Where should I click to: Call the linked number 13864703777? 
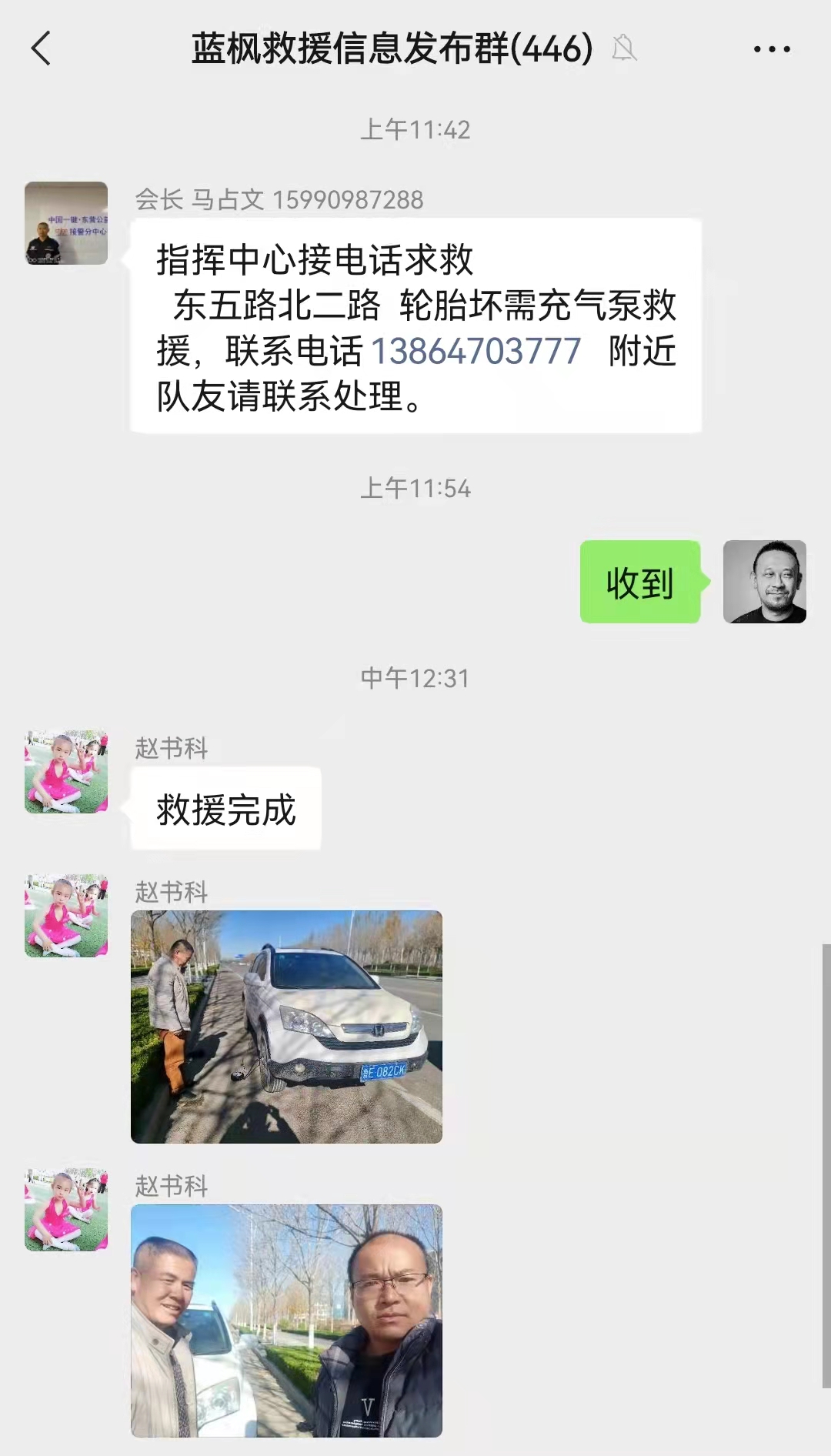pos(476,352)
